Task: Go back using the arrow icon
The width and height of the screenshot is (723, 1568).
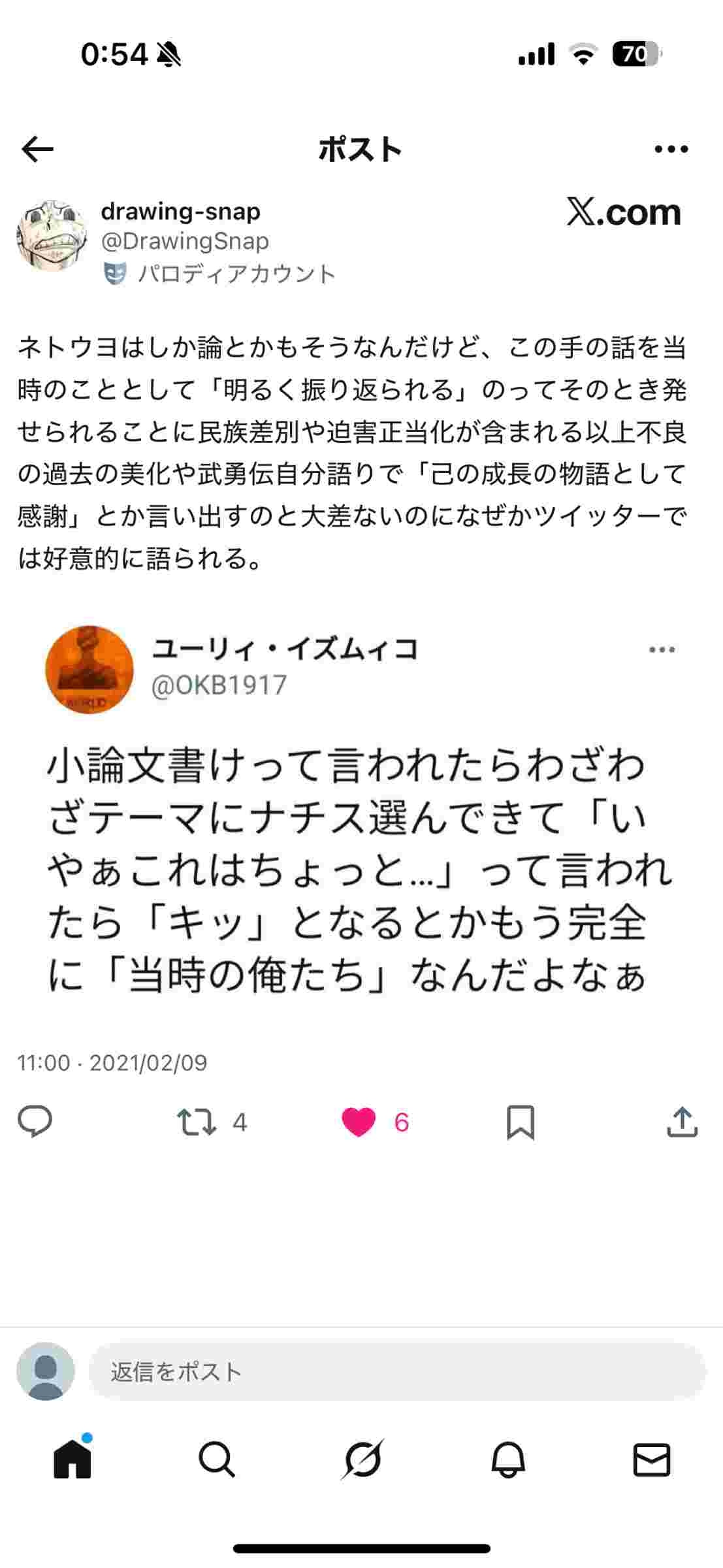Action: 37,150
